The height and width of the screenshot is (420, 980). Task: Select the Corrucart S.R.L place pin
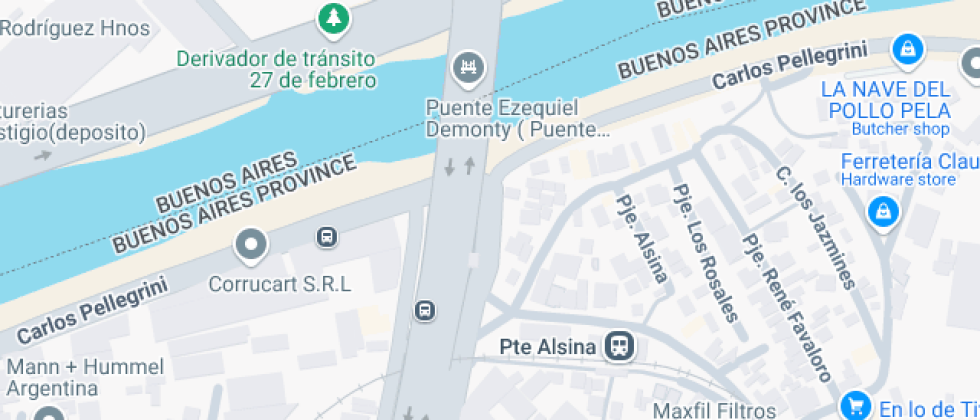[x=250, y=244]
